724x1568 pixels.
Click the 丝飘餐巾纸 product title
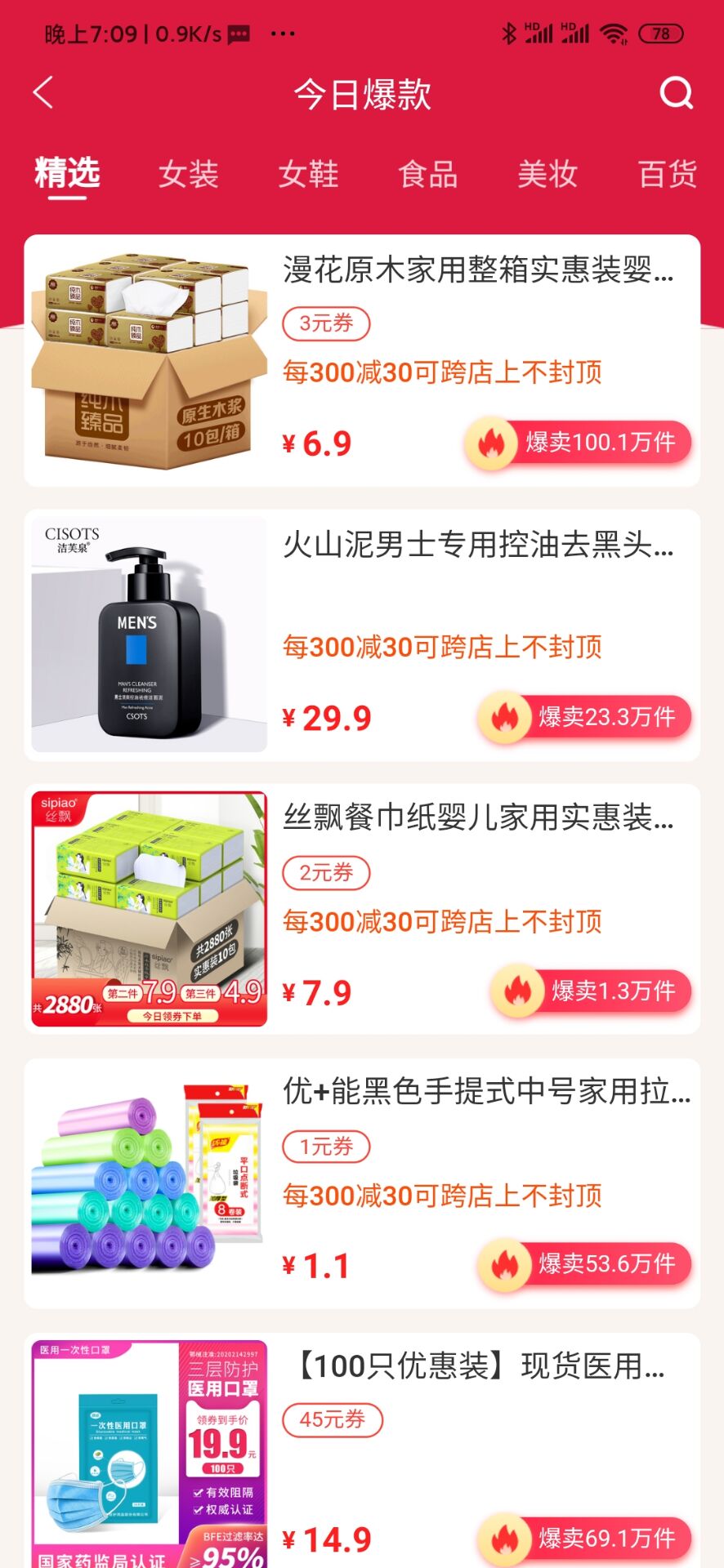pos(479,815)
